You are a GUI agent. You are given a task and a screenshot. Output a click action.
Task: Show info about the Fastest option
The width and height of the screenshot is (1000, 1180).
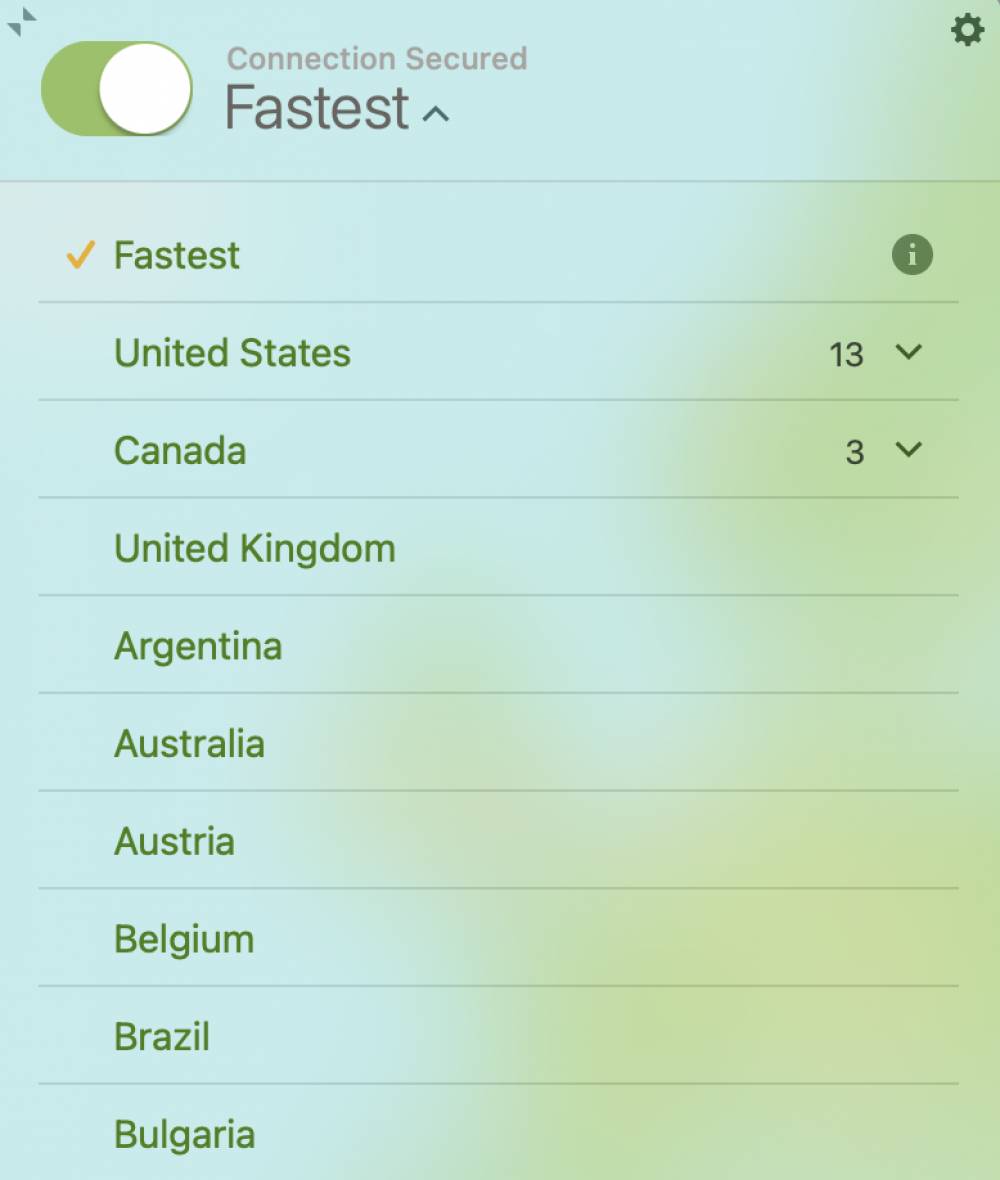[911, 256]
